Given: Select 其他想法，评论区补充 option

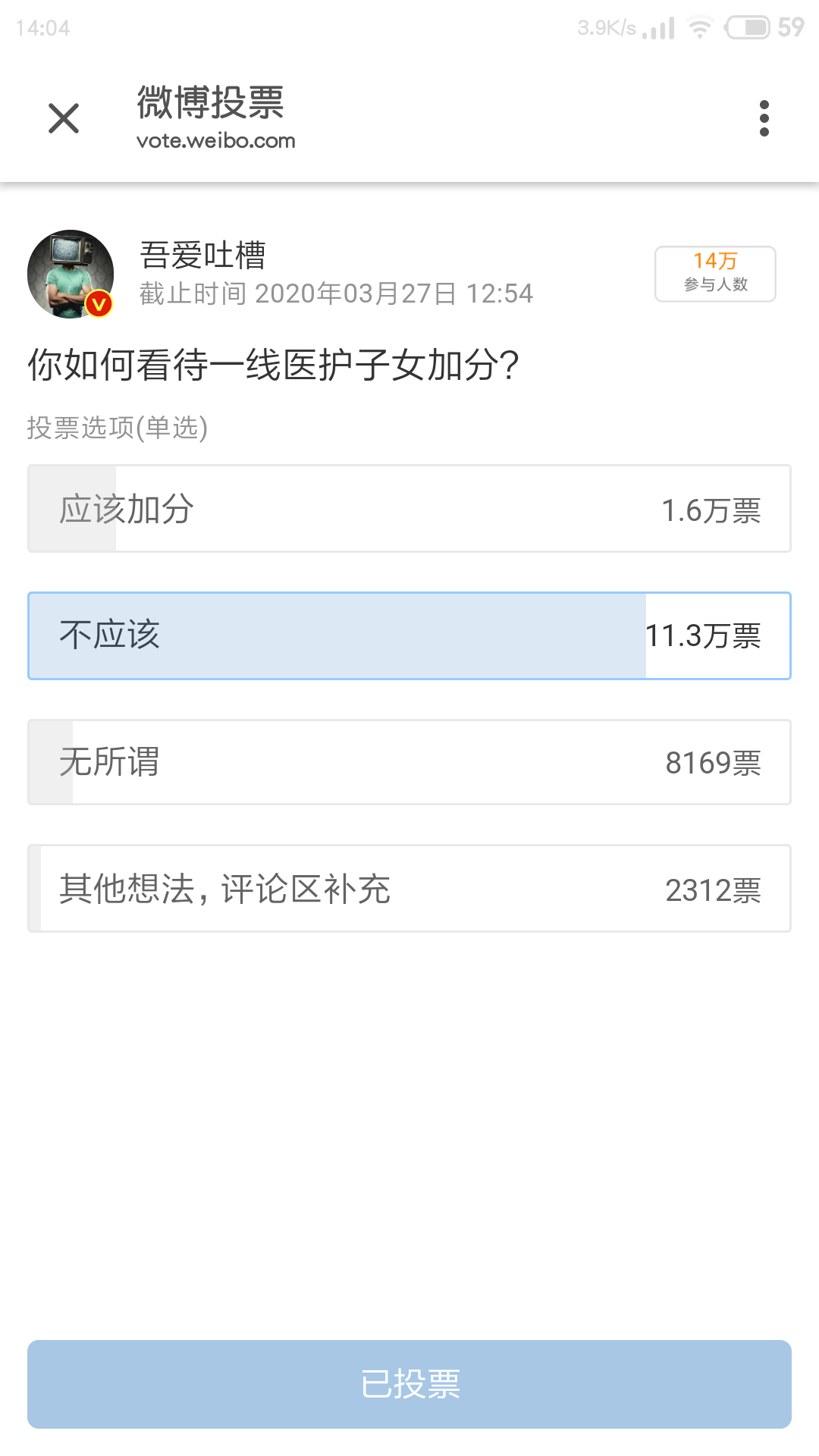Looking at the screenshot, I should pyautogui.click(x=409, y=889).
